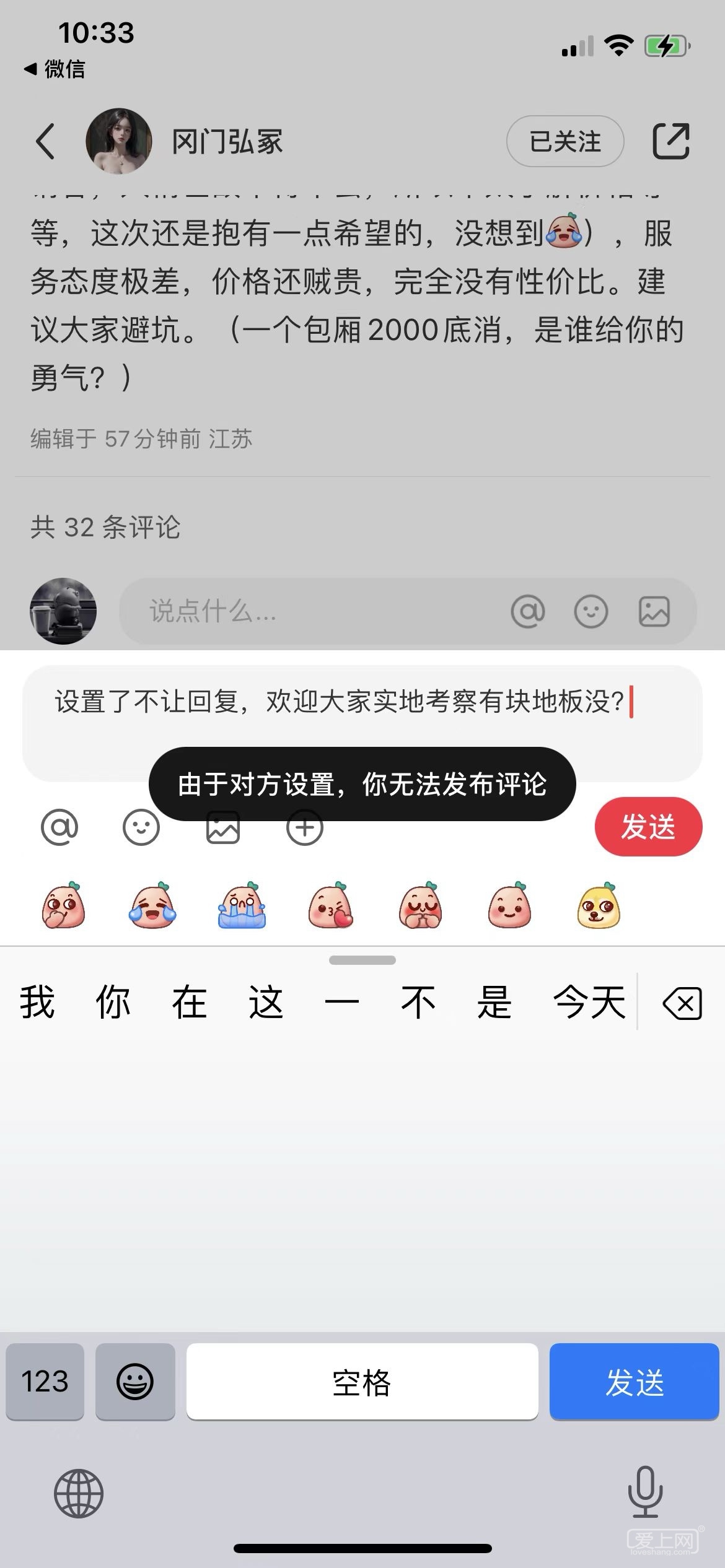This screenshot has height=1568, width=725.
Task: Switch to the 123 number keyboard
Action: click(45, 1381)
